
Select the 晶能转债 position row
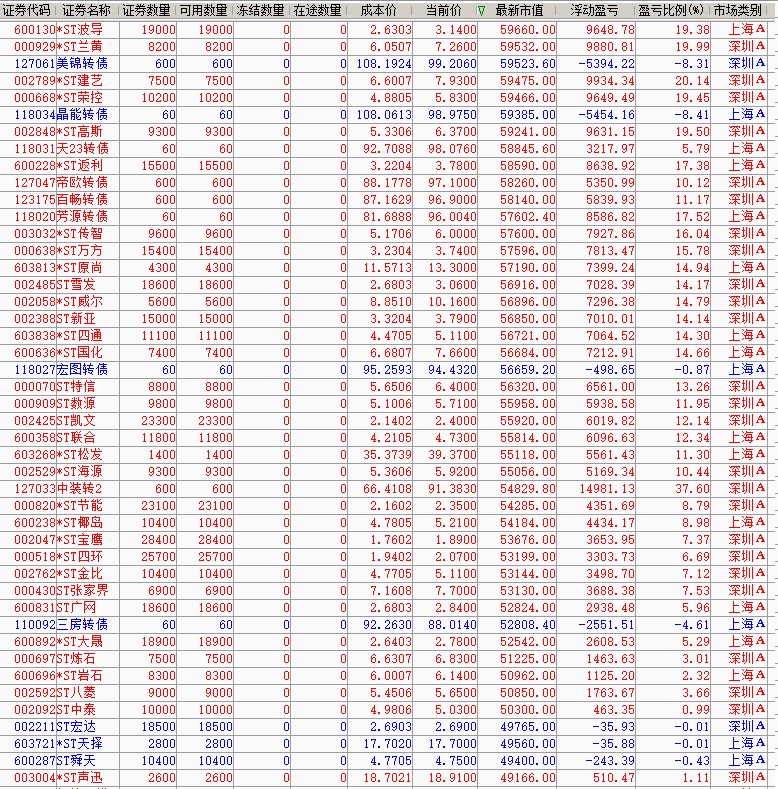pyautogui.click(x=383, y=115)
